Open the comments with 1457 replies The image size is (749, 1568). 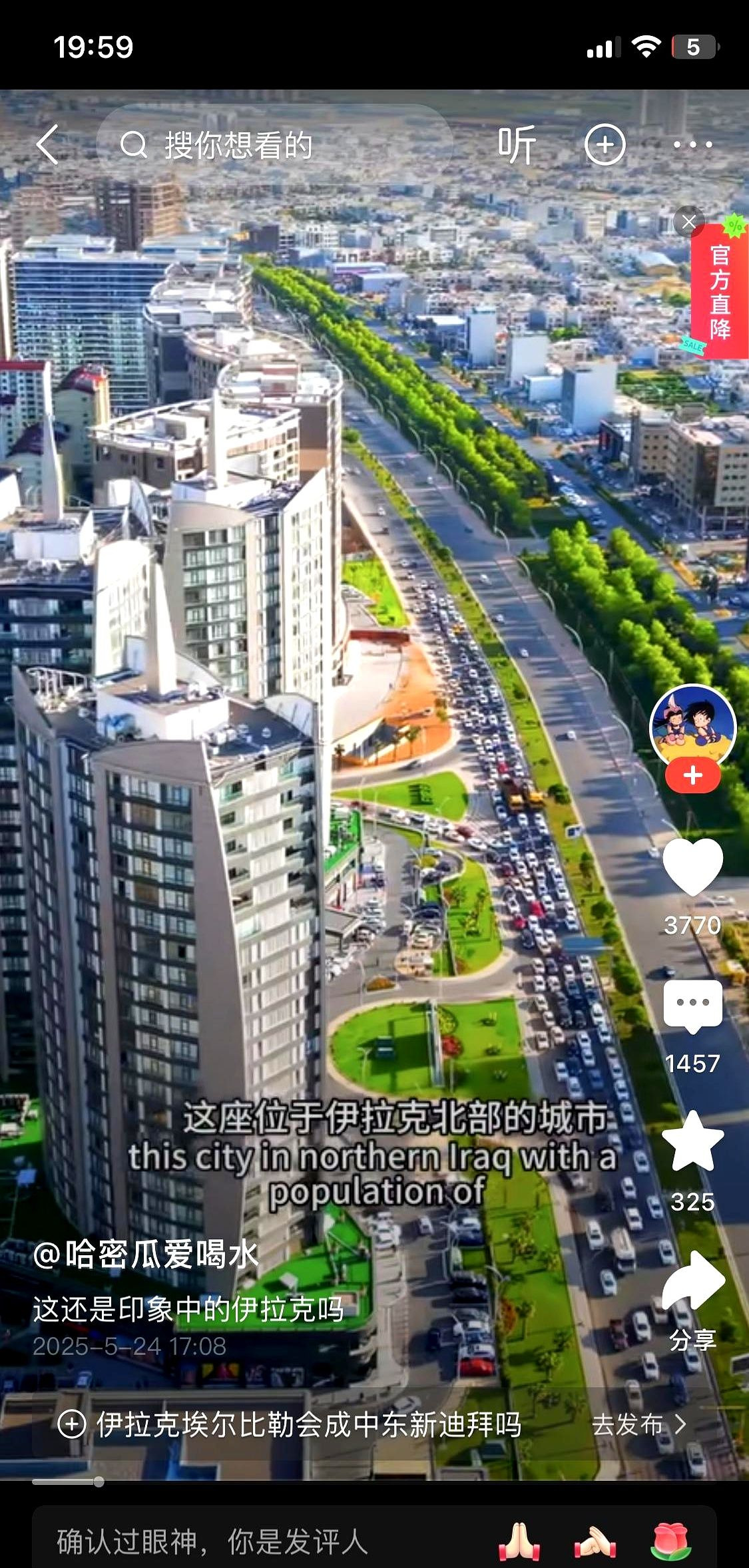pyautogui.click(x=692, y=1006)
